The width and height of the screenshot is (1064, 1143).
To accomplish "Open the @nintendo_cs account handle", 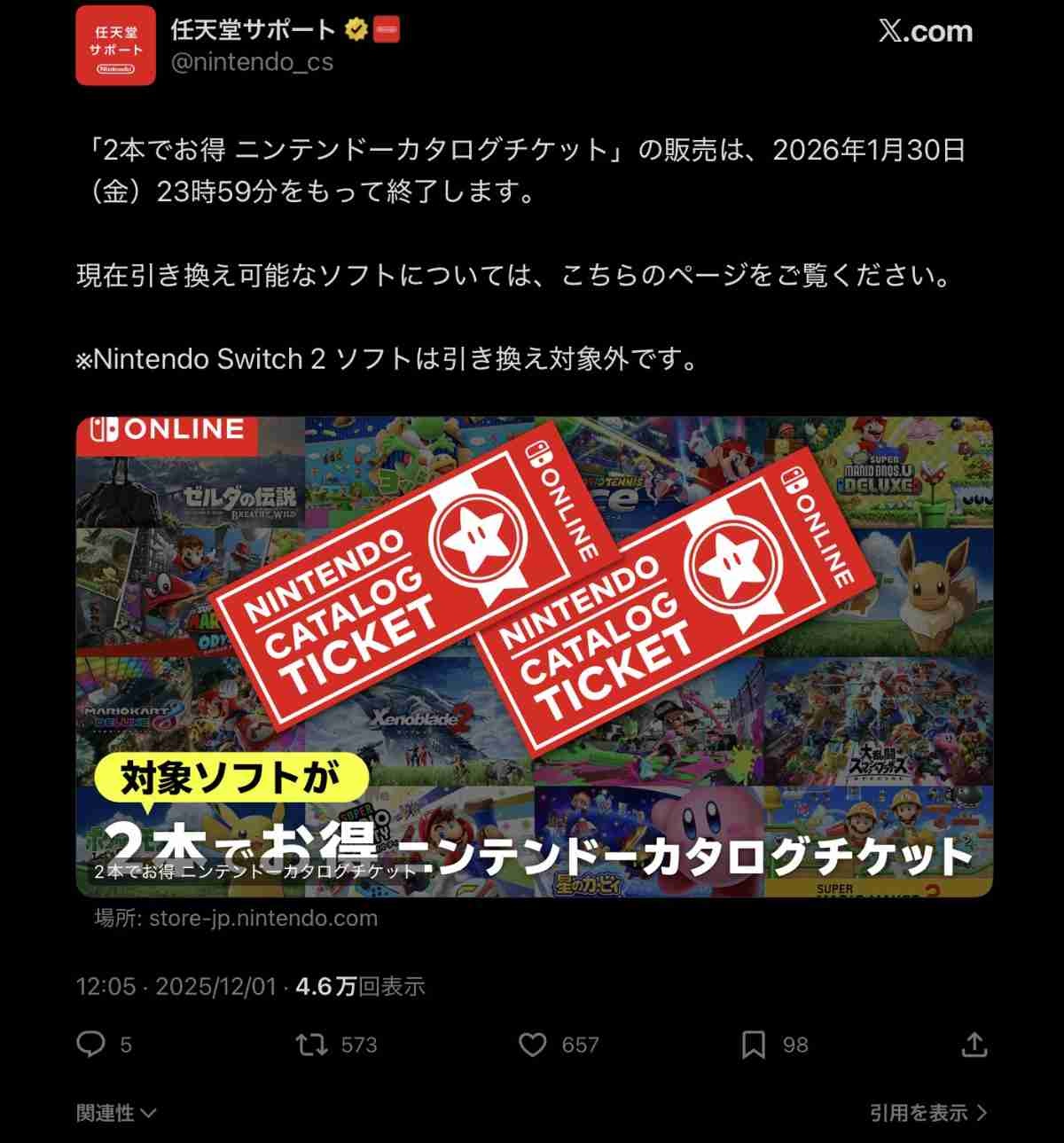I will tap(252, 62).
